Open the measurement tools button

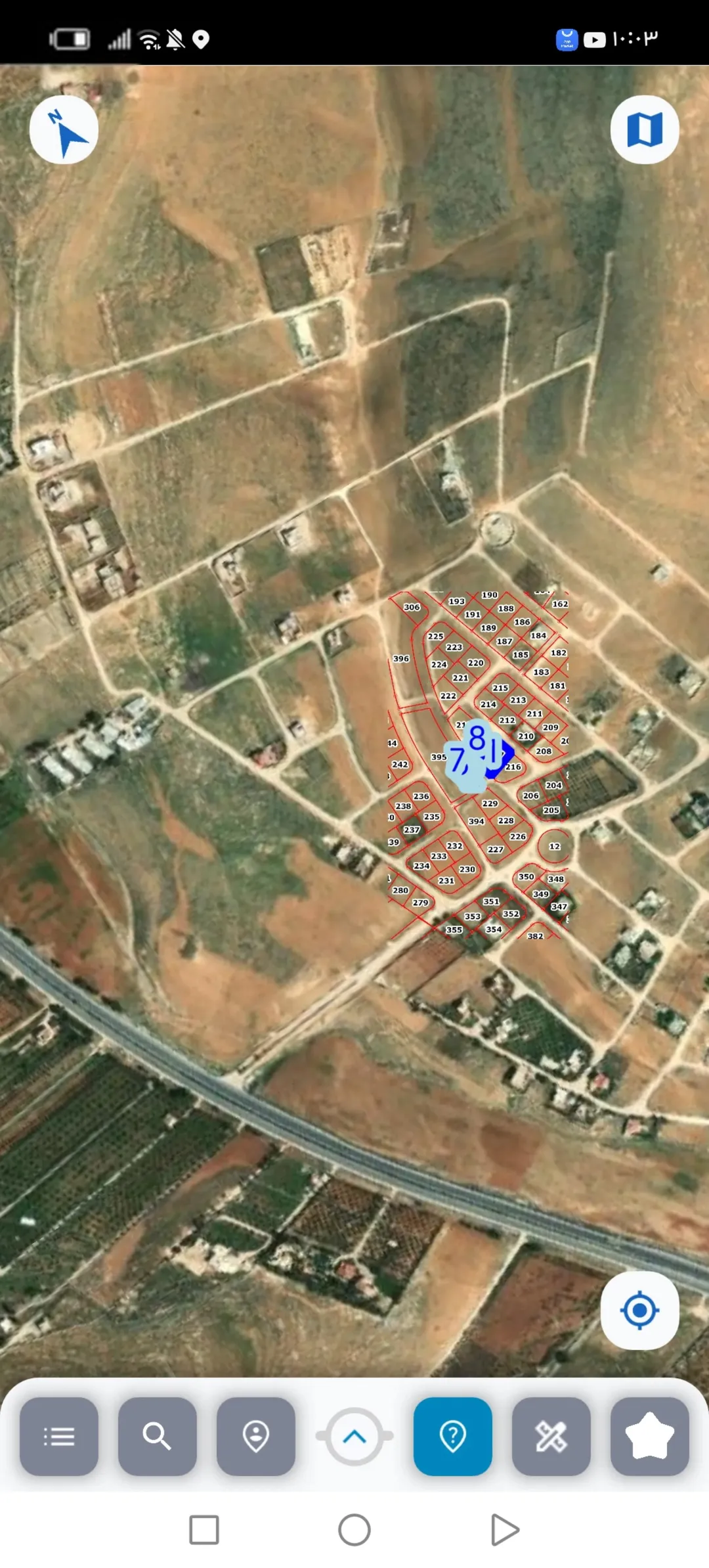(x=551, y=1437)
